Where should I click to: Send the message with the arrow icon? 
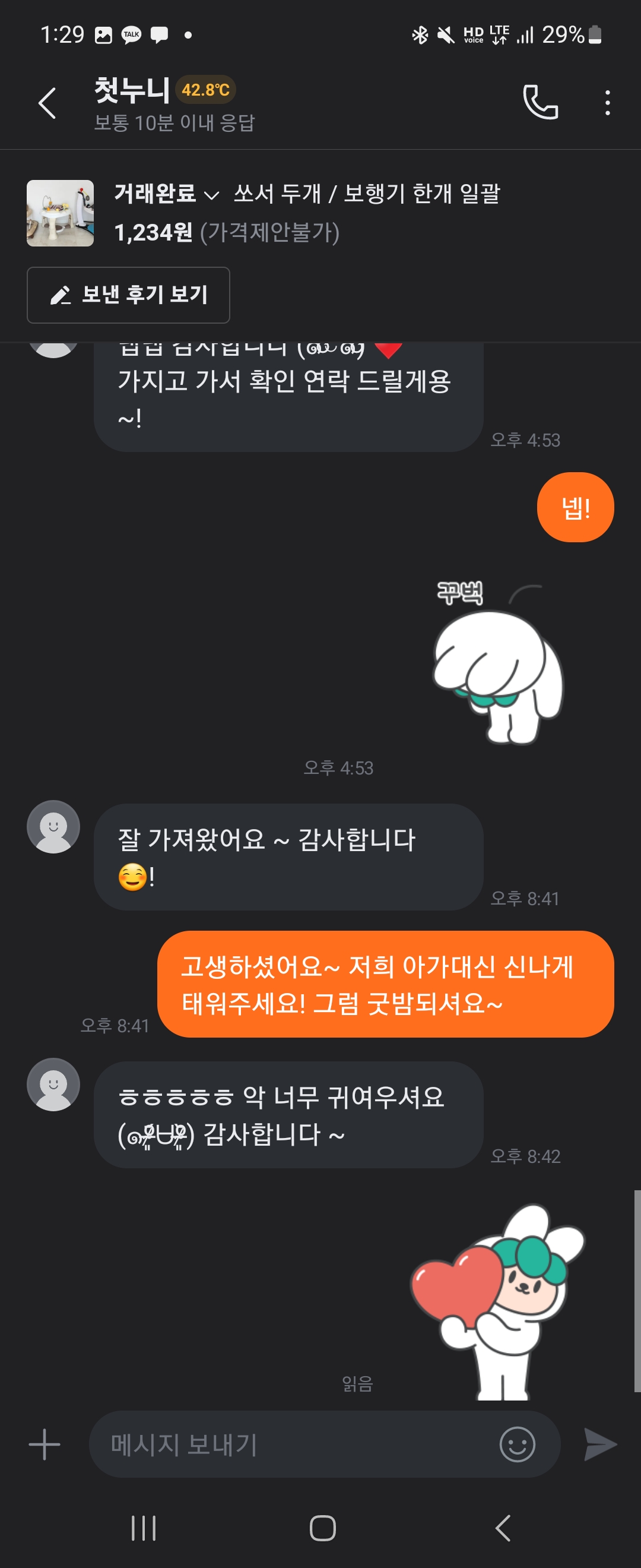click(x=600, y=1444)
